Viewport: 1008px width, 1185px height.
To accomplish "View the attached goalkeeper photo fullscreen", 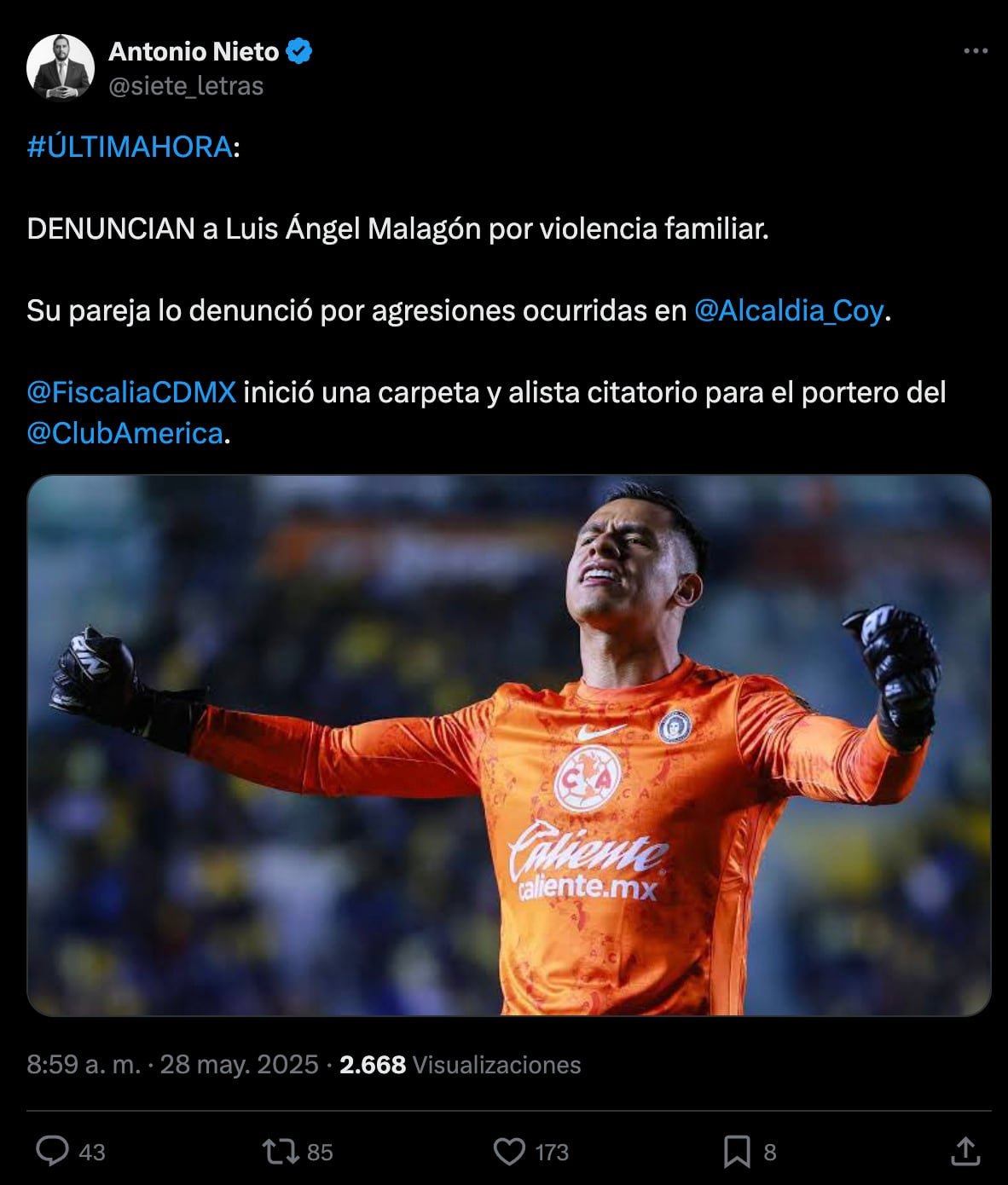I will pyautogui.click(x=508, y=744).
